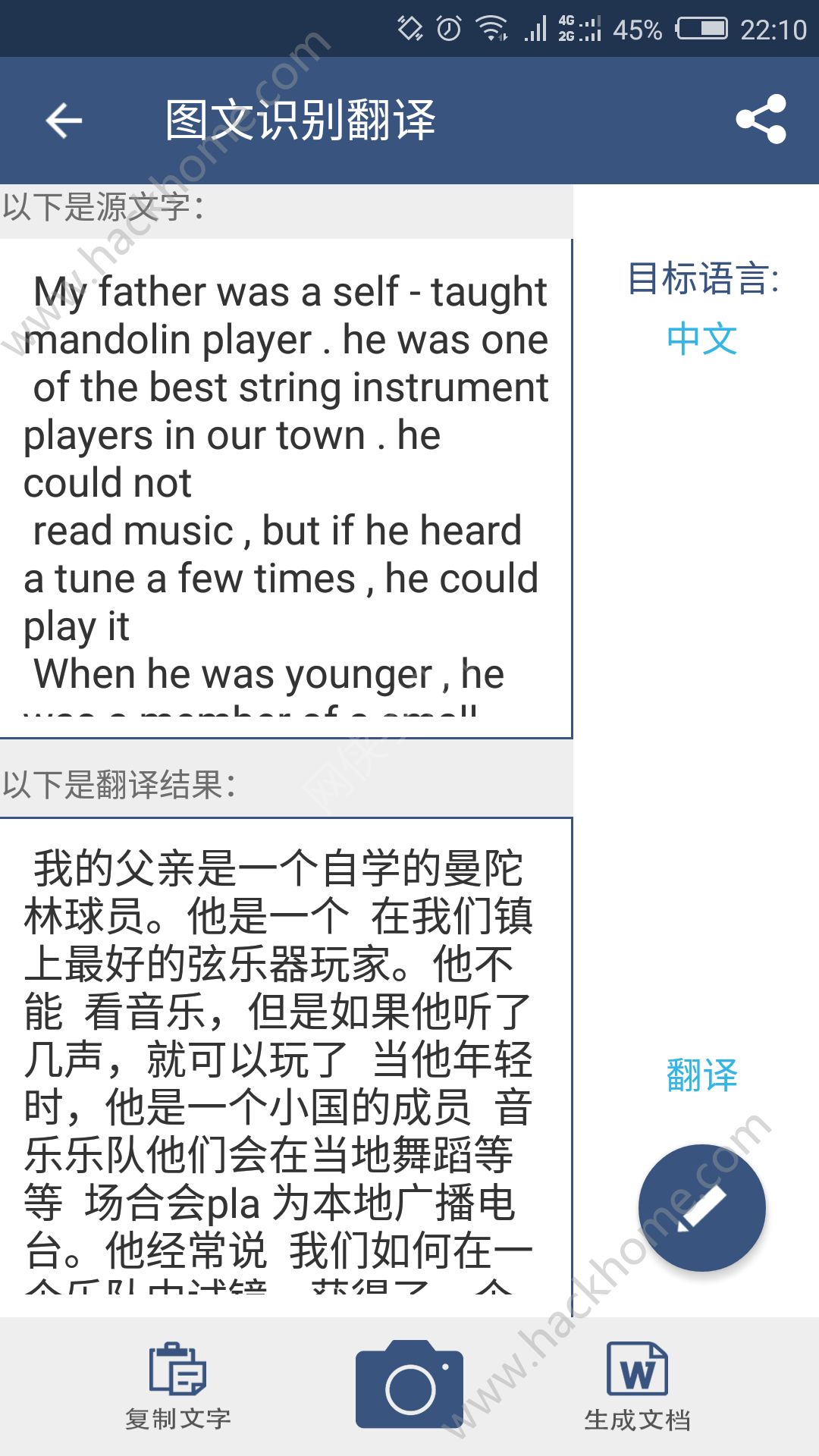
Task: Generate a document with 生成文档
Action: point(637,1386)
